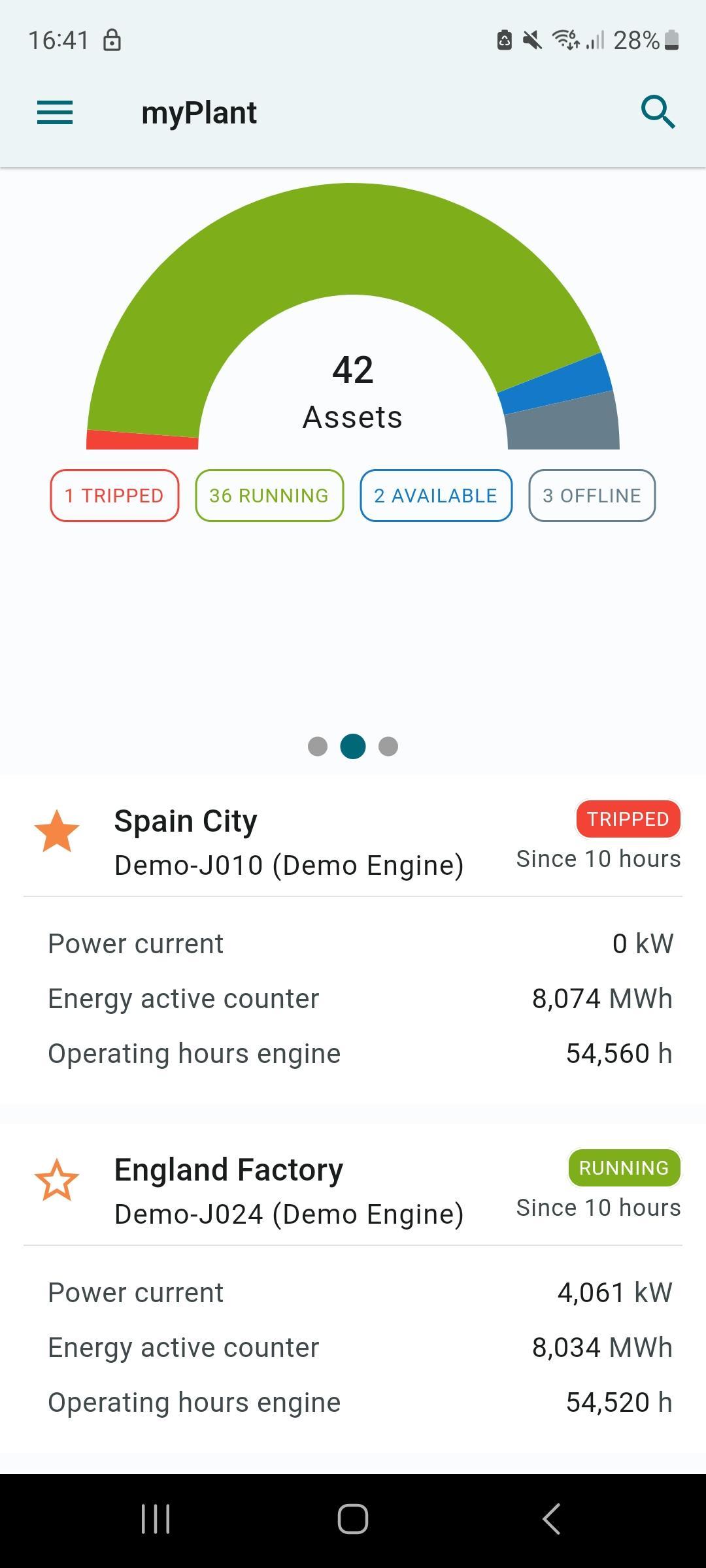Screen dimensions: 706x1568
Task: Open the search magnifier icon
Action: [x=658, y=112]
